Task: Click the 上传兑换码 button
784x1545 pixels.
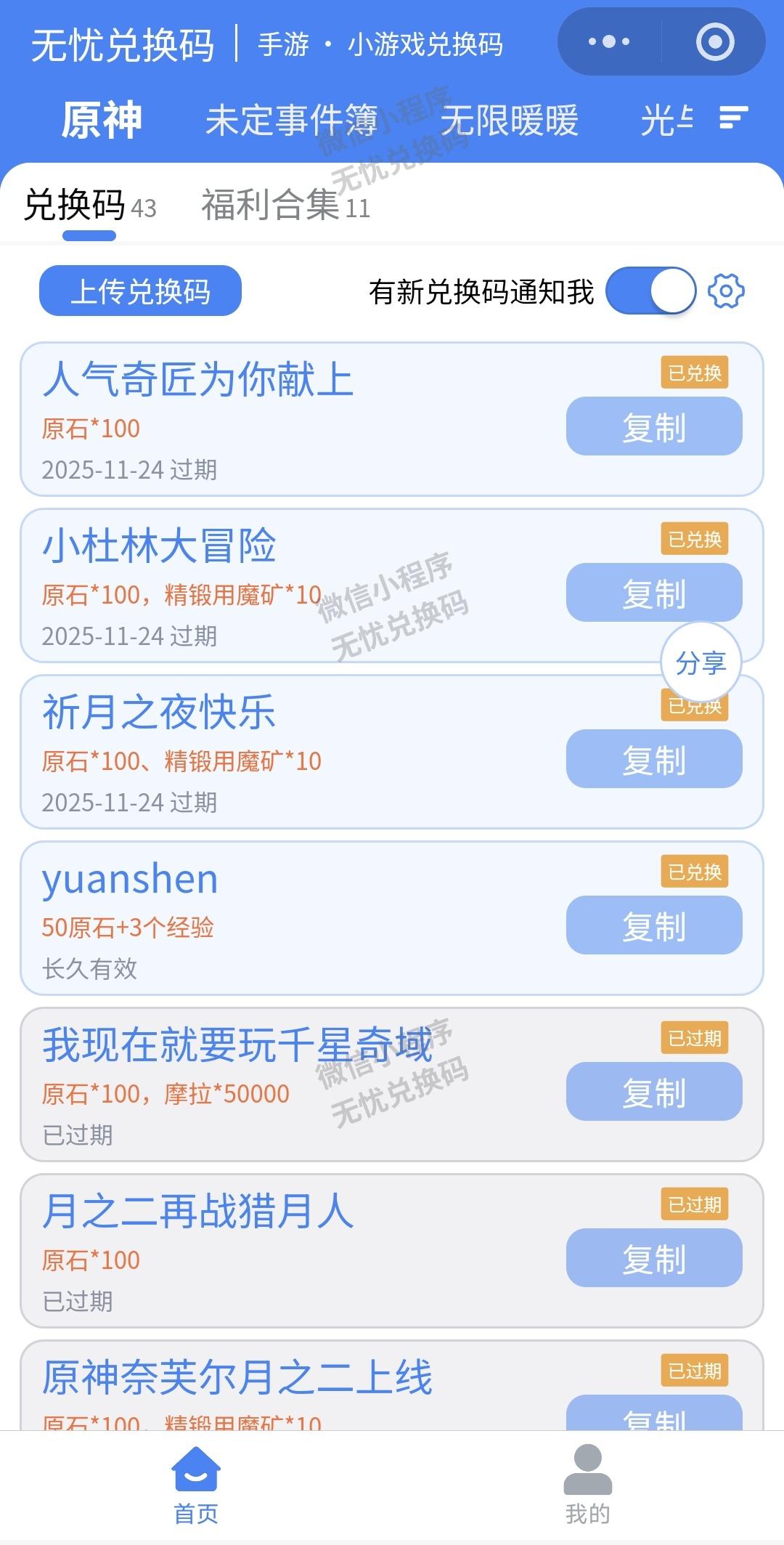Action: point(140,289)
